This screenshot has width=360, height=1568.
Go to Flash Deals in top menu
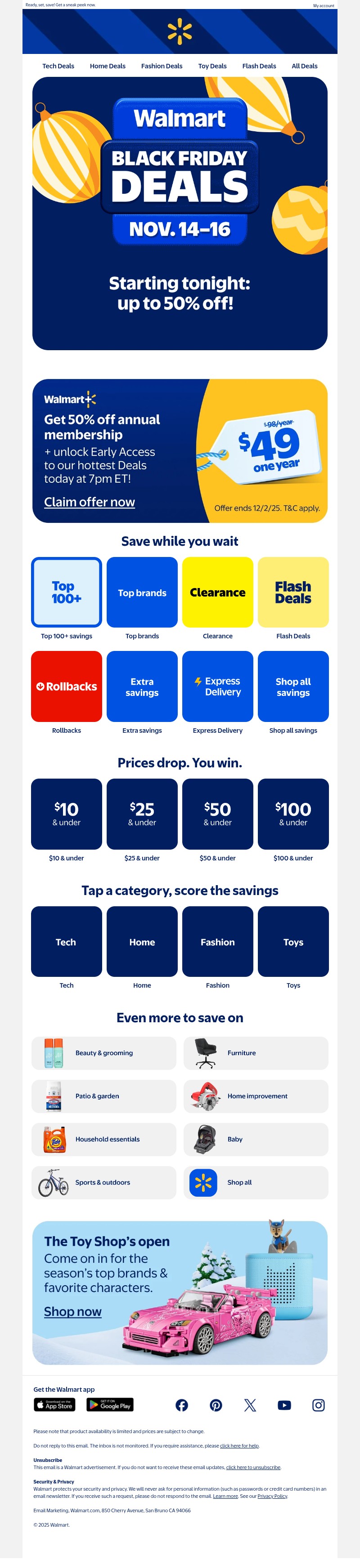coord(259,66)
